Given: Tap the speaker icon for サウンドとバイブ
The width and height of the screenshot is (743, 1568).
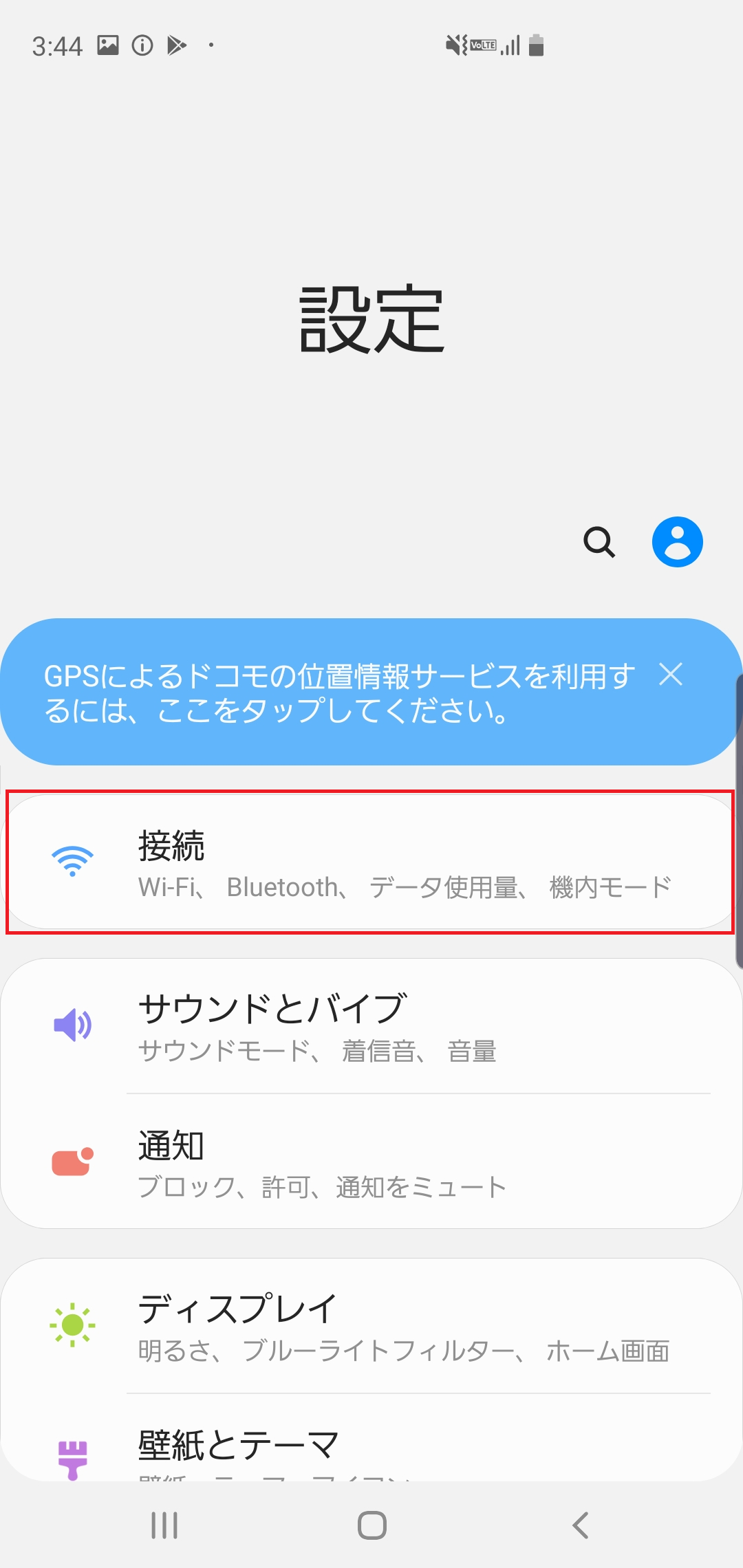Looking at the screenshot, I should [x=72, y=1026].
